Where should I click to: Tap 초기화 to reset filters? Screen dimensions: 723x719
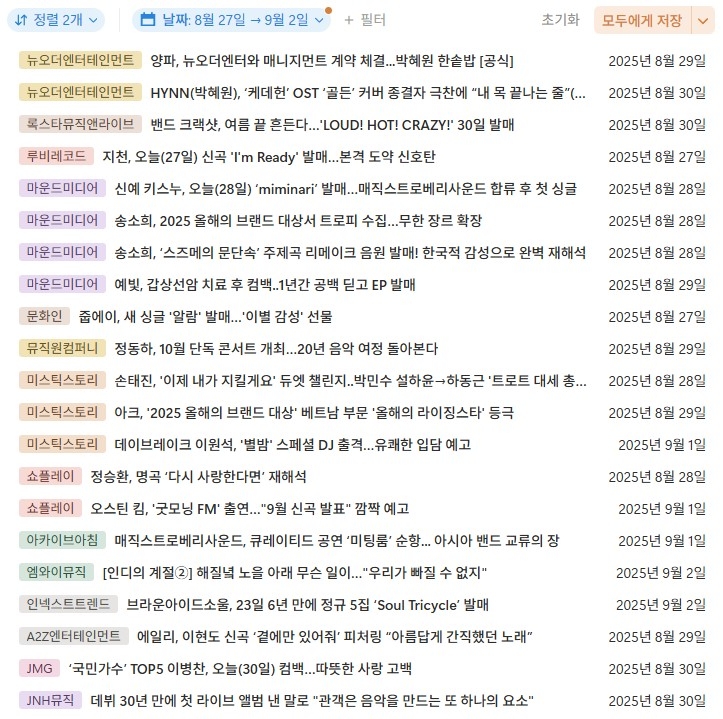pyautogui.click(x=559, y=20)
